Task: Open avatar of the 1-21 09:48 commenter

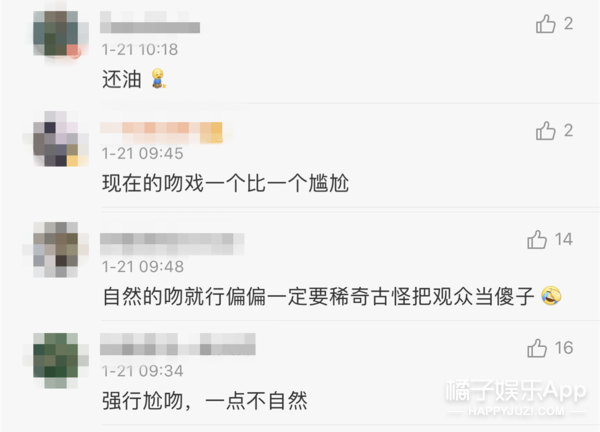Action: [x=56, y=249]
